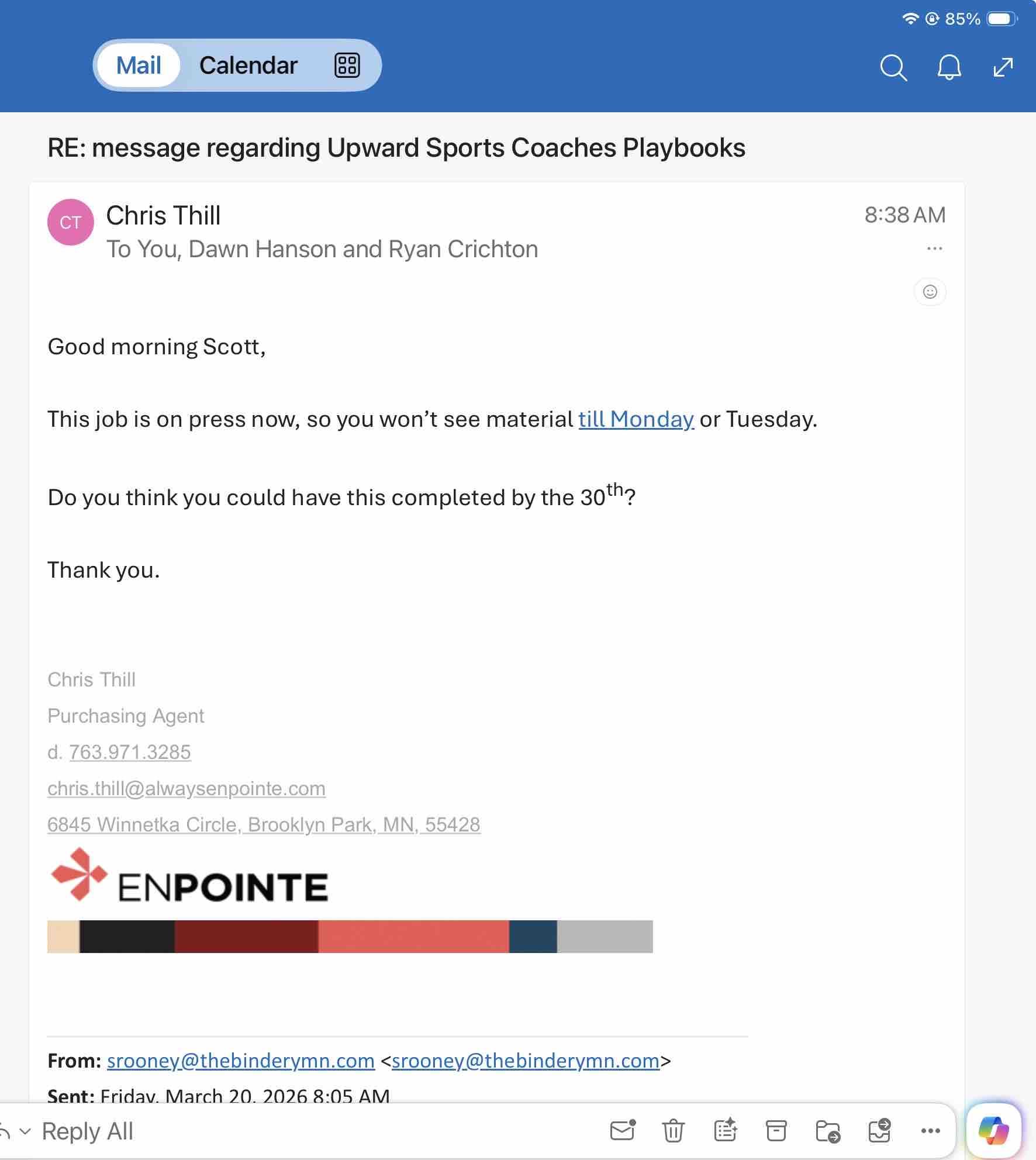1036x1160 pixels.
Task: Switch to the Calendar tab
Action: 248,65
